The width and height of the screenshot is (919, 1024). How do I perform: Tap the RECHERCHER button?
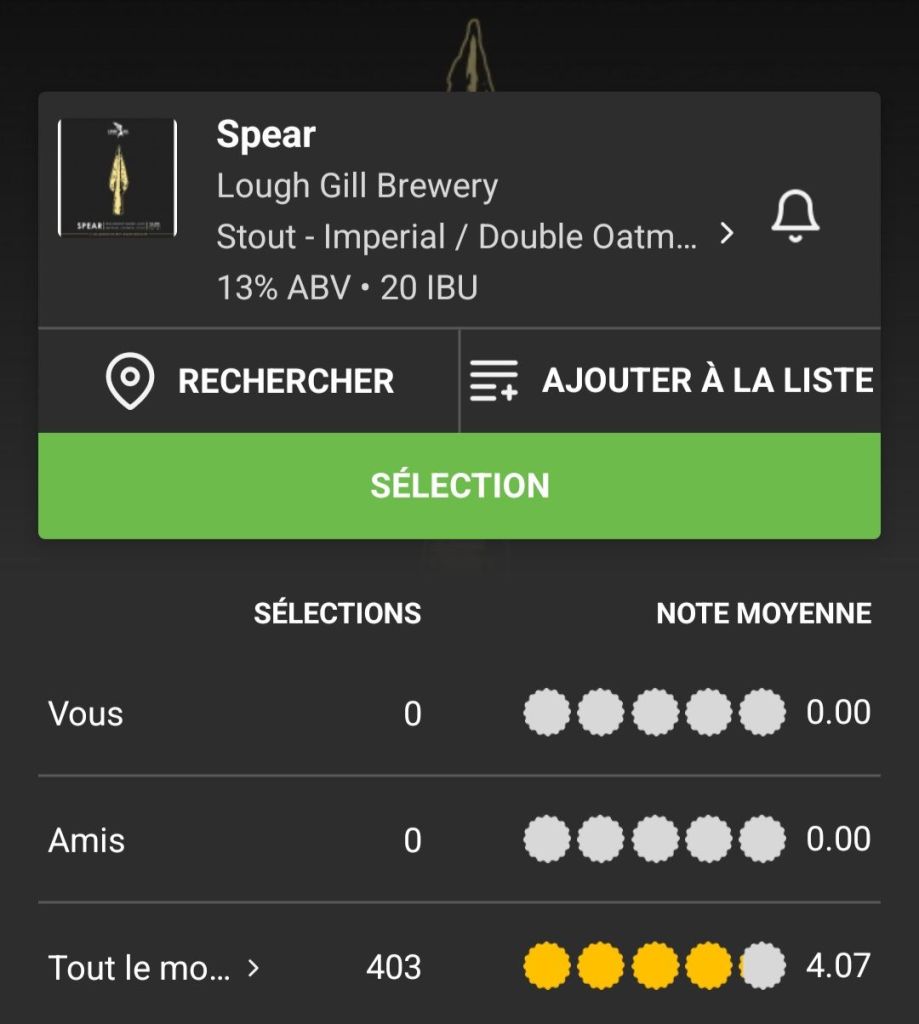coord(250,381)
